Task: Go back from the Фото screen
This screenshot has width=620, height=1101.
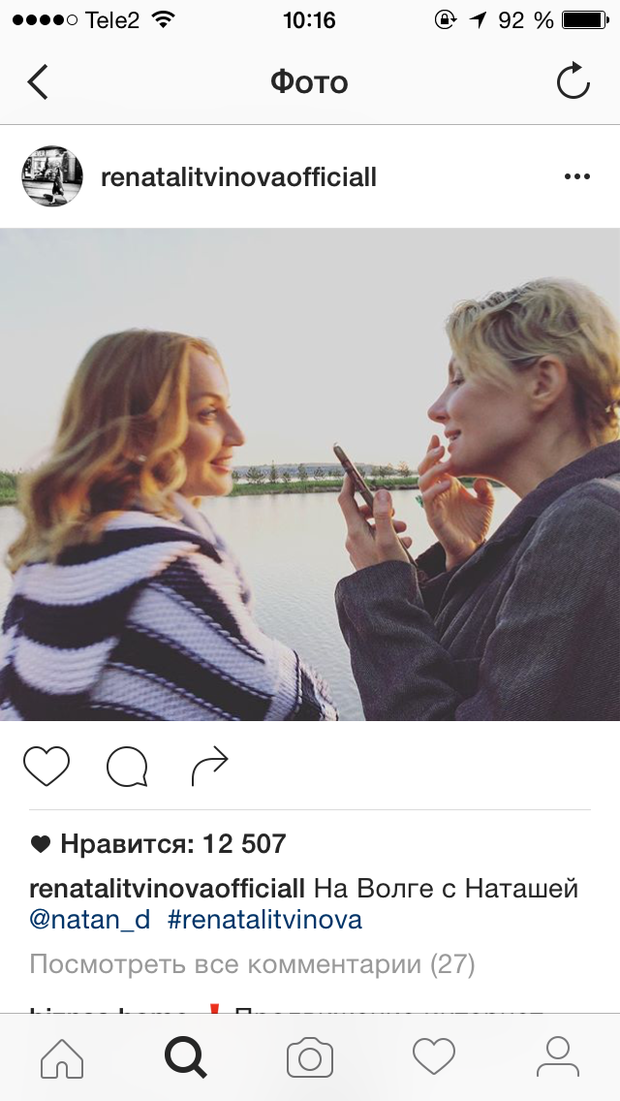Action: [x=38, y=82]
